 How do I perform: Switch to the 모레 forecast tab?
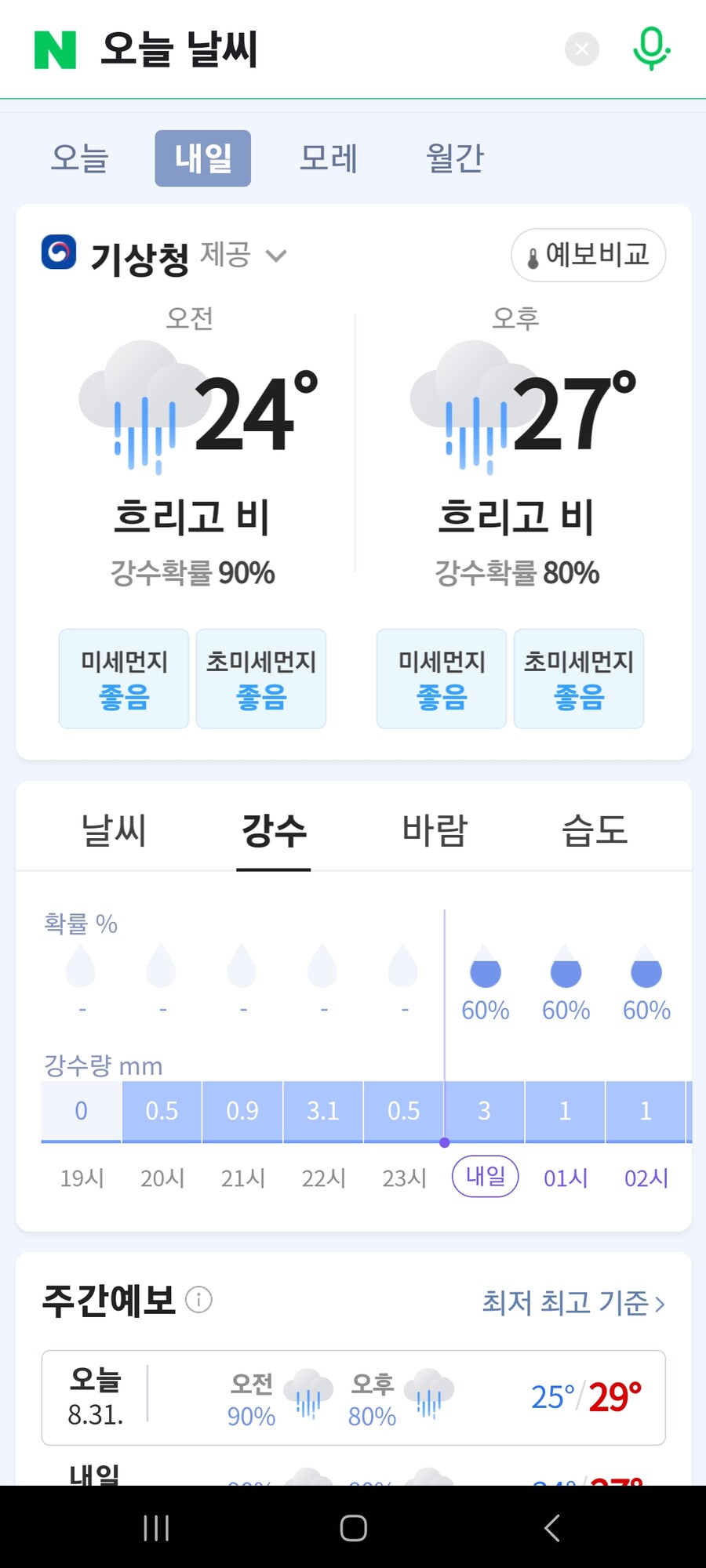click(329, 158)
